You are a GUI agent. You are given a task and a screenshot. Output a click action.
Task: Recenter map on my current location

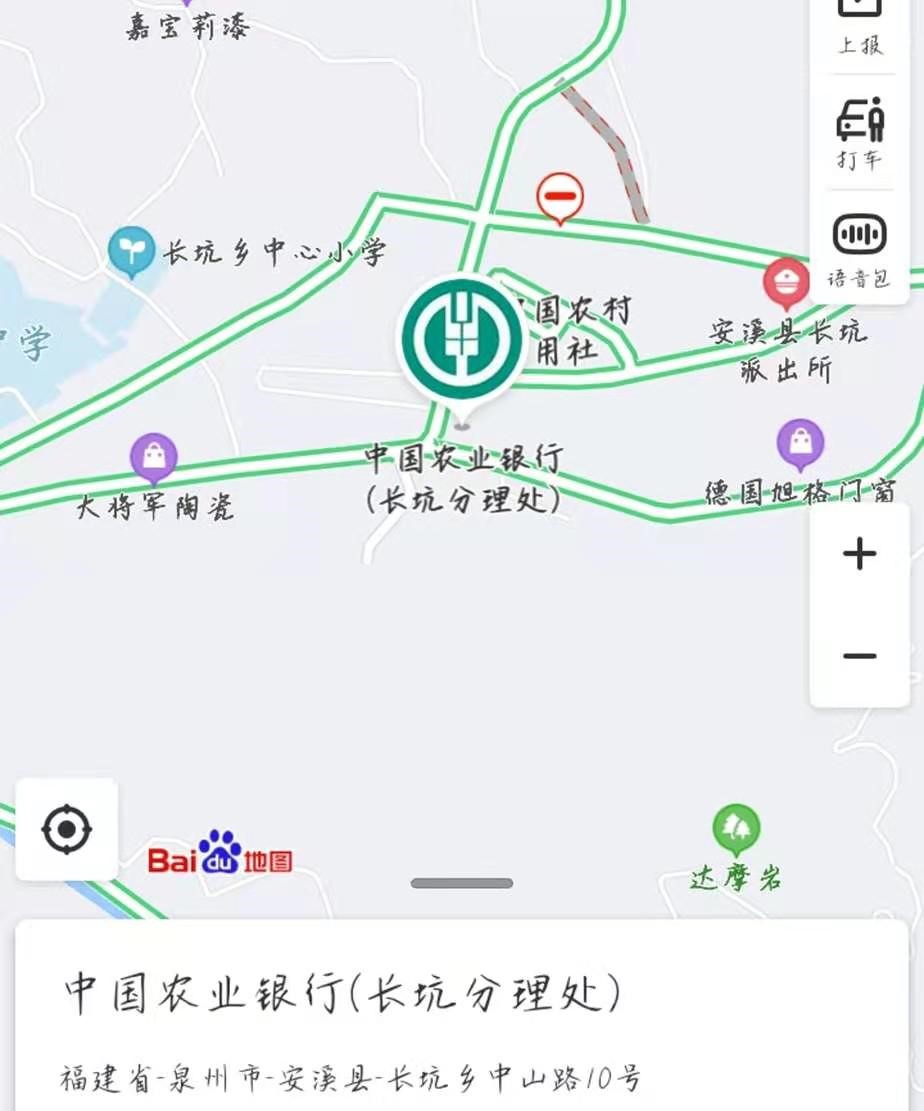(x=67, y=829)
